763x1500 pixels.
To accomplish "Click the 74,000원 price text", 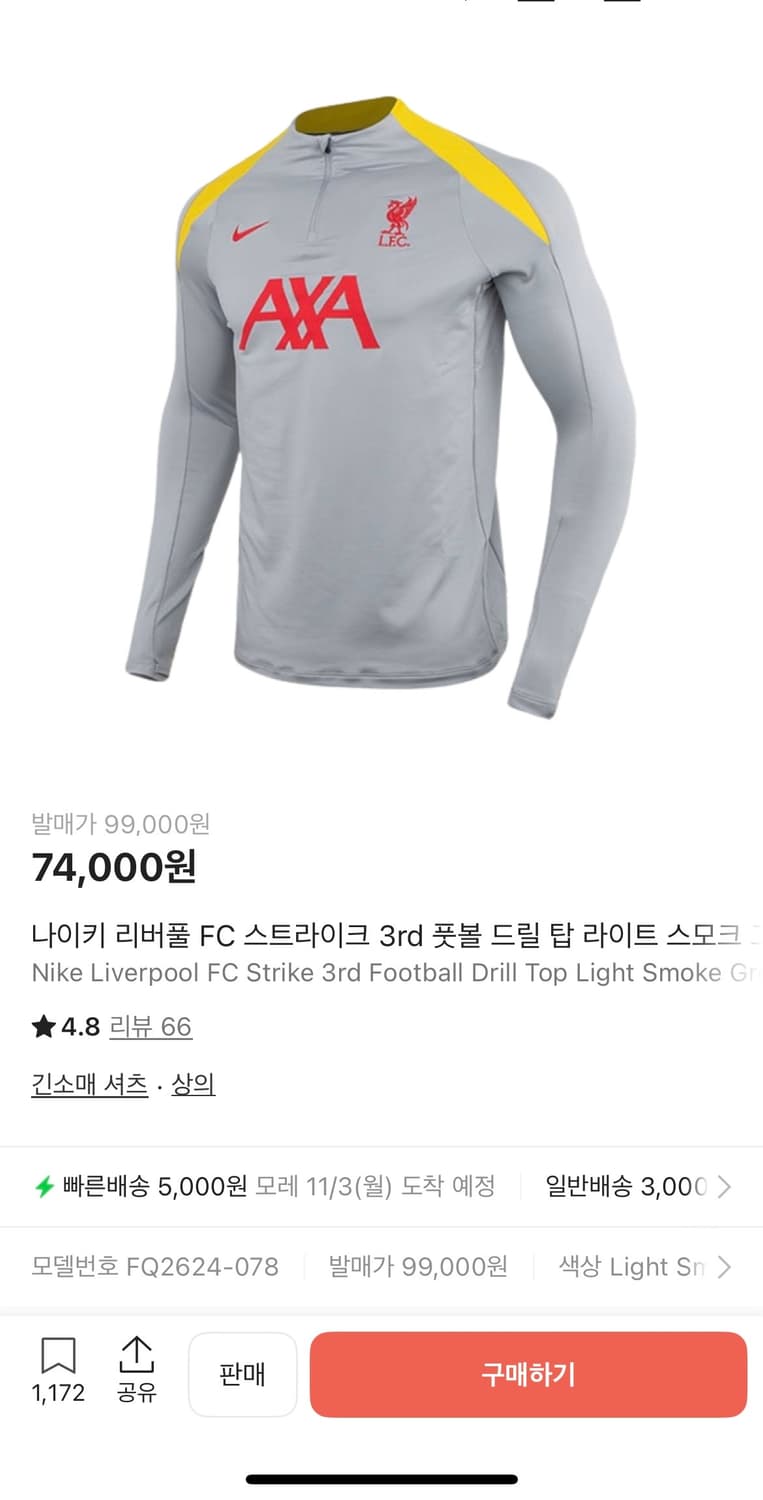I will [112, 868].
